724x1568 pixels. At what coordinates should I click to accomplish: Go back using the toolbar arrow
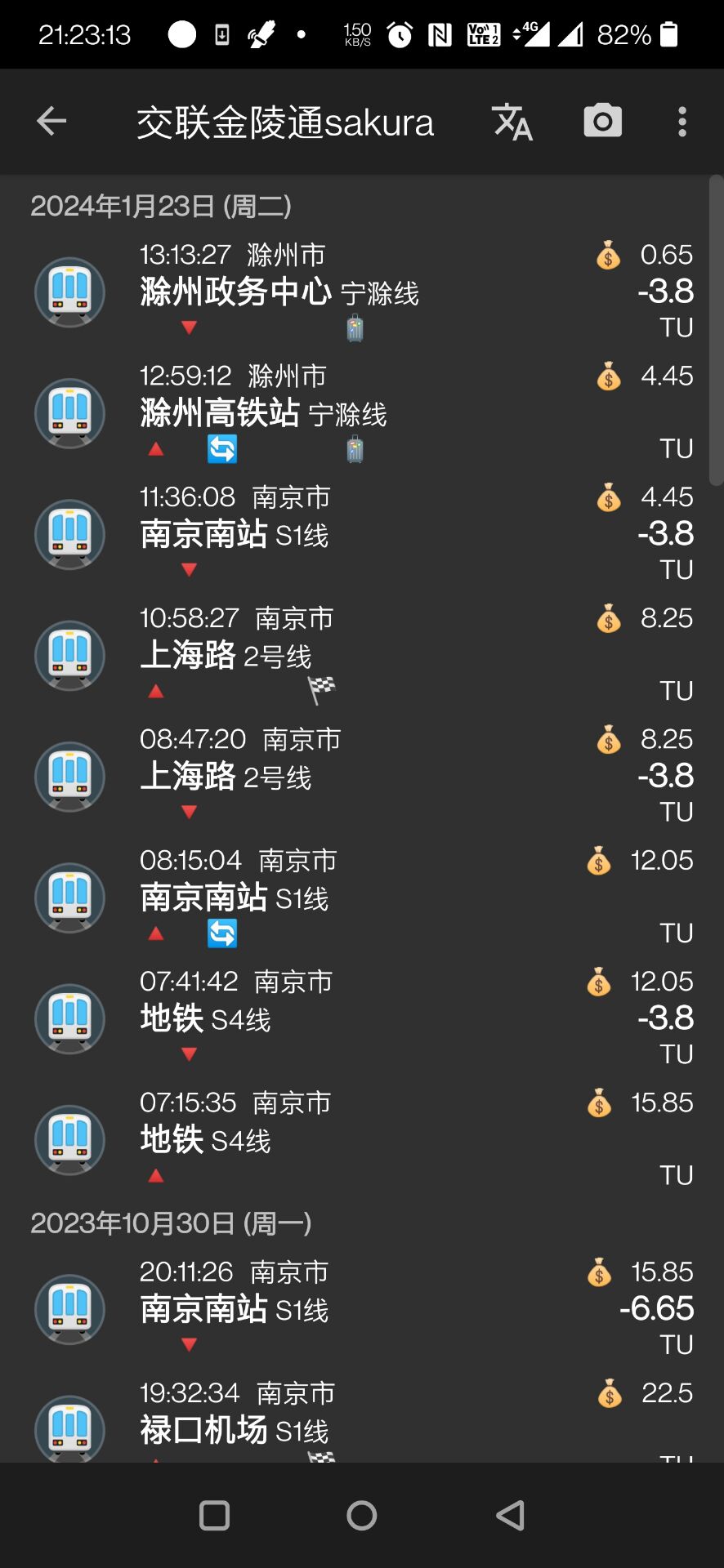pos(51,122)
